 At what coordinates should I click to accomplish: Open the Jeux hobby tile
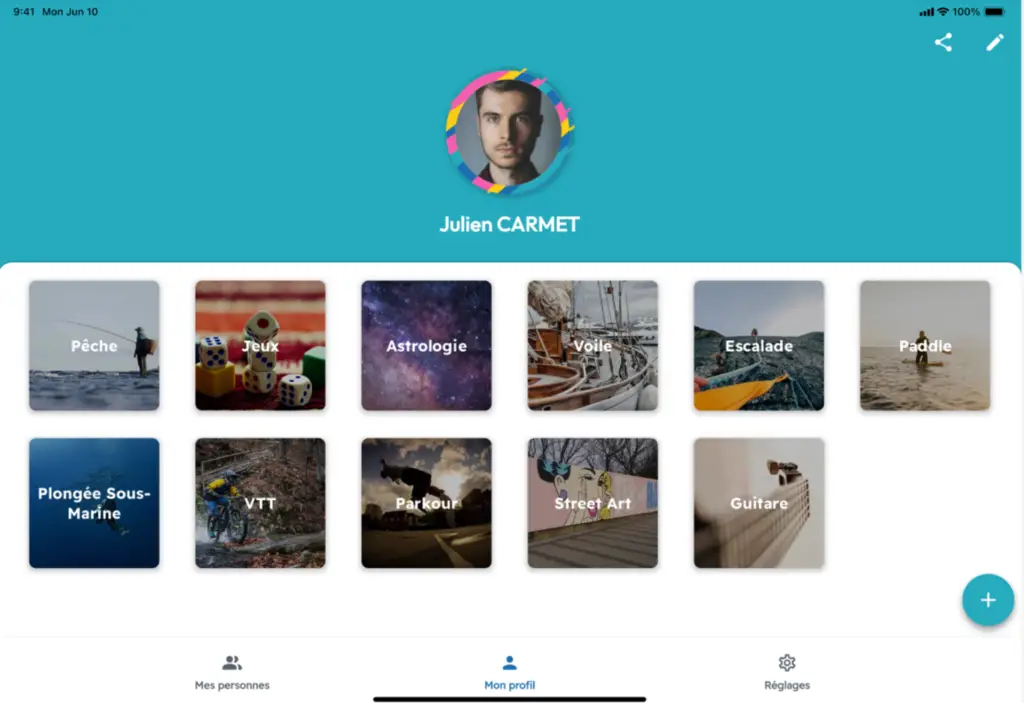coord(260,345)
